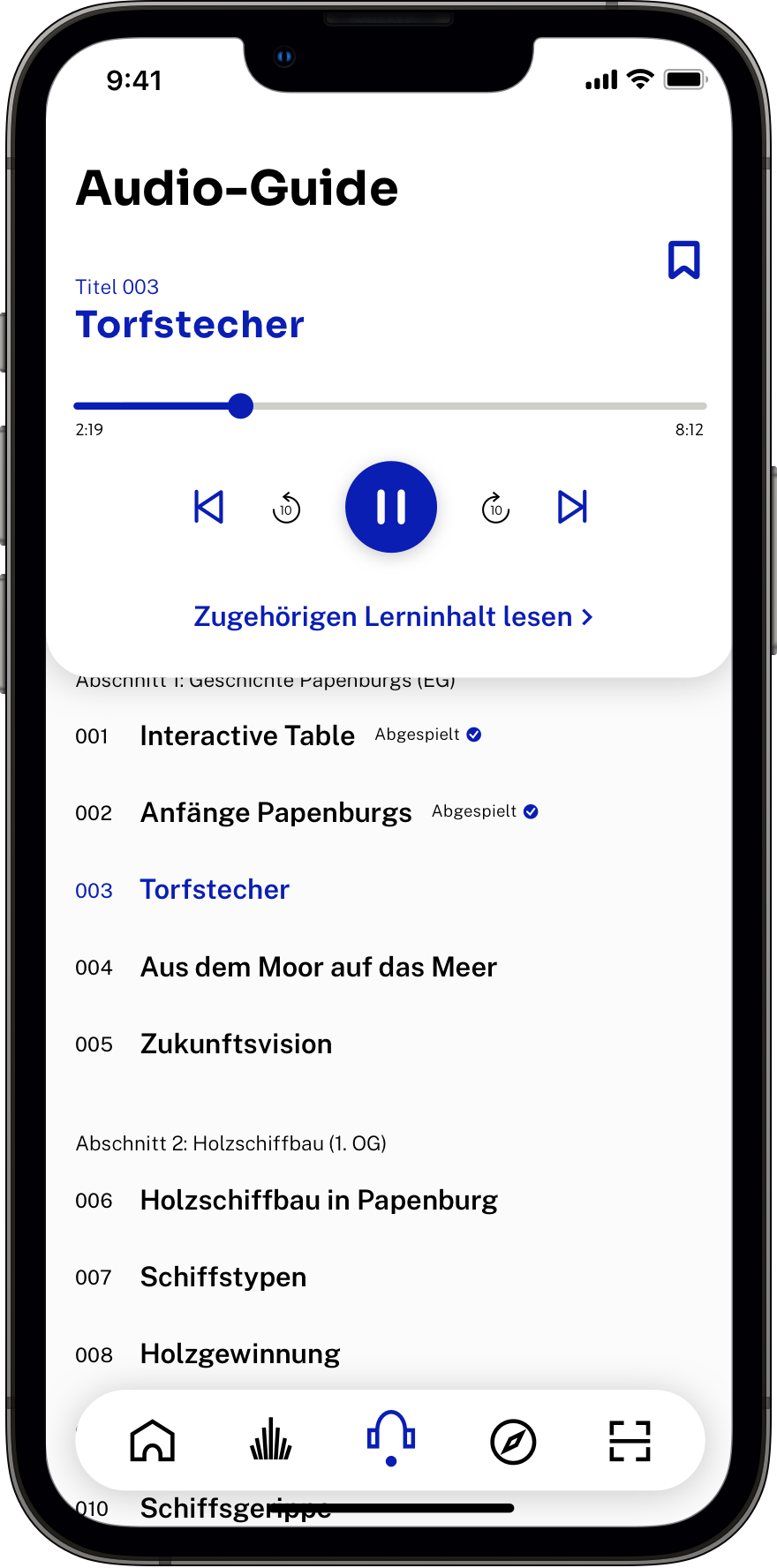Skip to the previous track
This screenshot has height=1568, width=777.
click(209, 507)
